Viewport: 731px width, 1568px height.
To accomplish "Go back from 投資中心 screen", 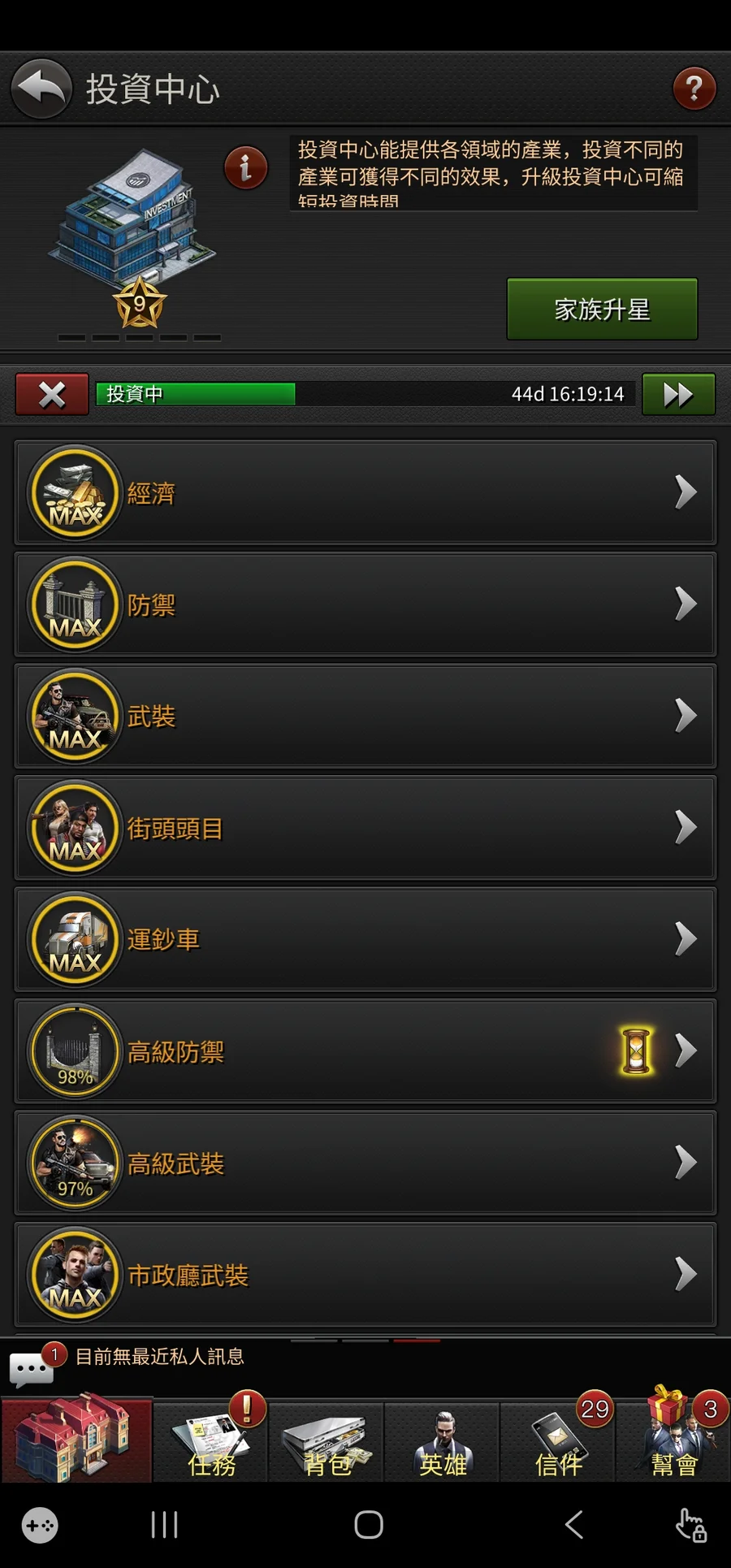I will [41, 89].
